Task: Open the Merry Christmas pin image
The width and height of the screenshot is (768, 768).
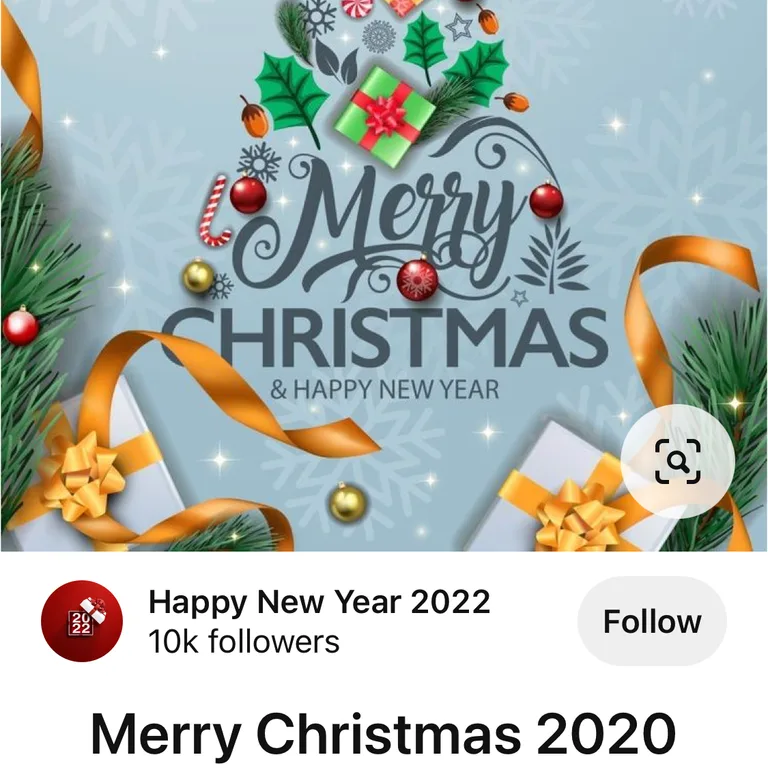Action: pyautogui.click(x=384, y=275)
